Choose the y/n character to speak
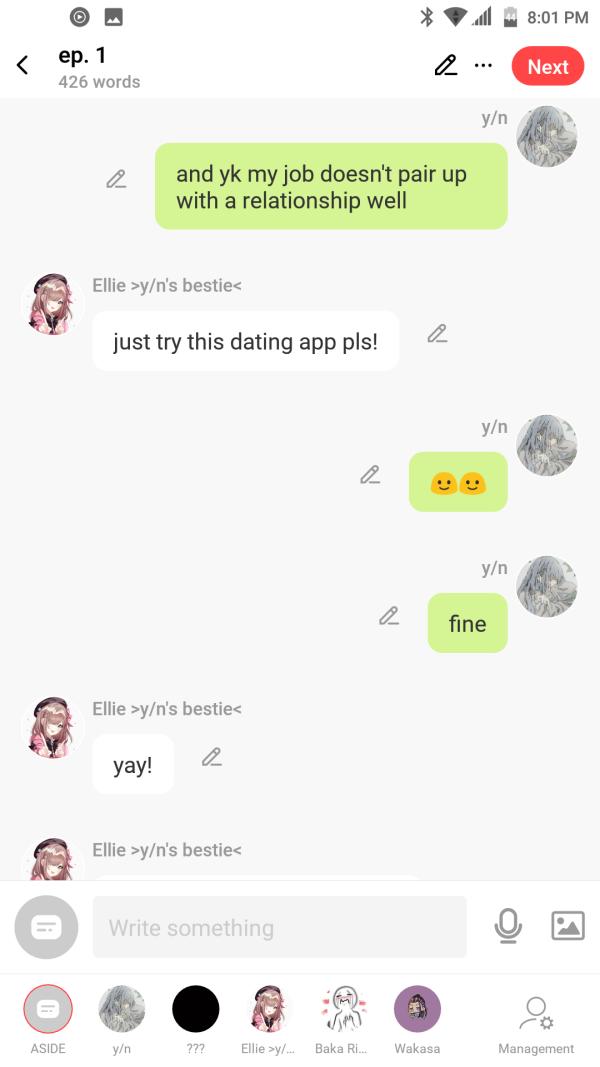Viewport: 600px width, 1067px height. coord(122,1010)
